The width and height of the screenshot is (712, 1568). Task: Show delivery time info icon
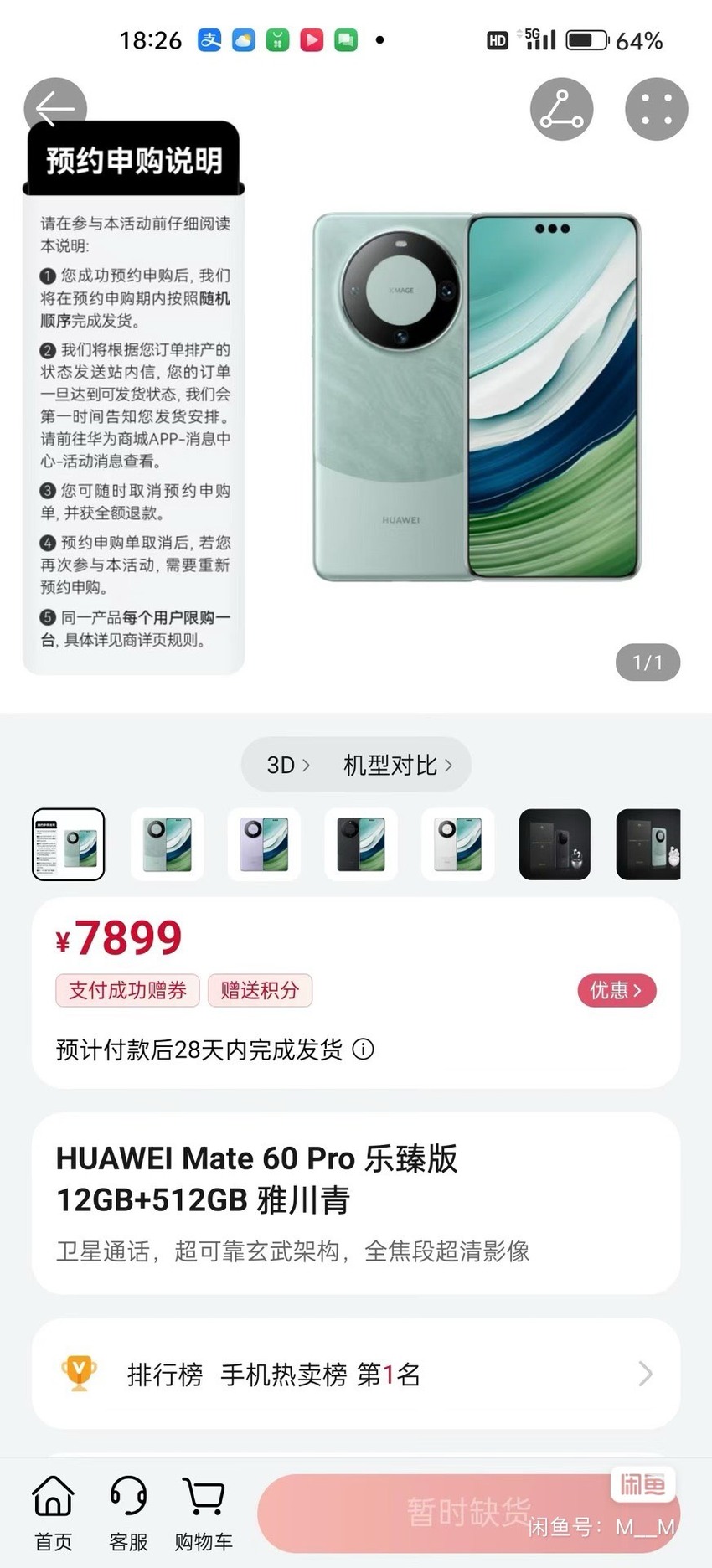tap(363, 1049)
